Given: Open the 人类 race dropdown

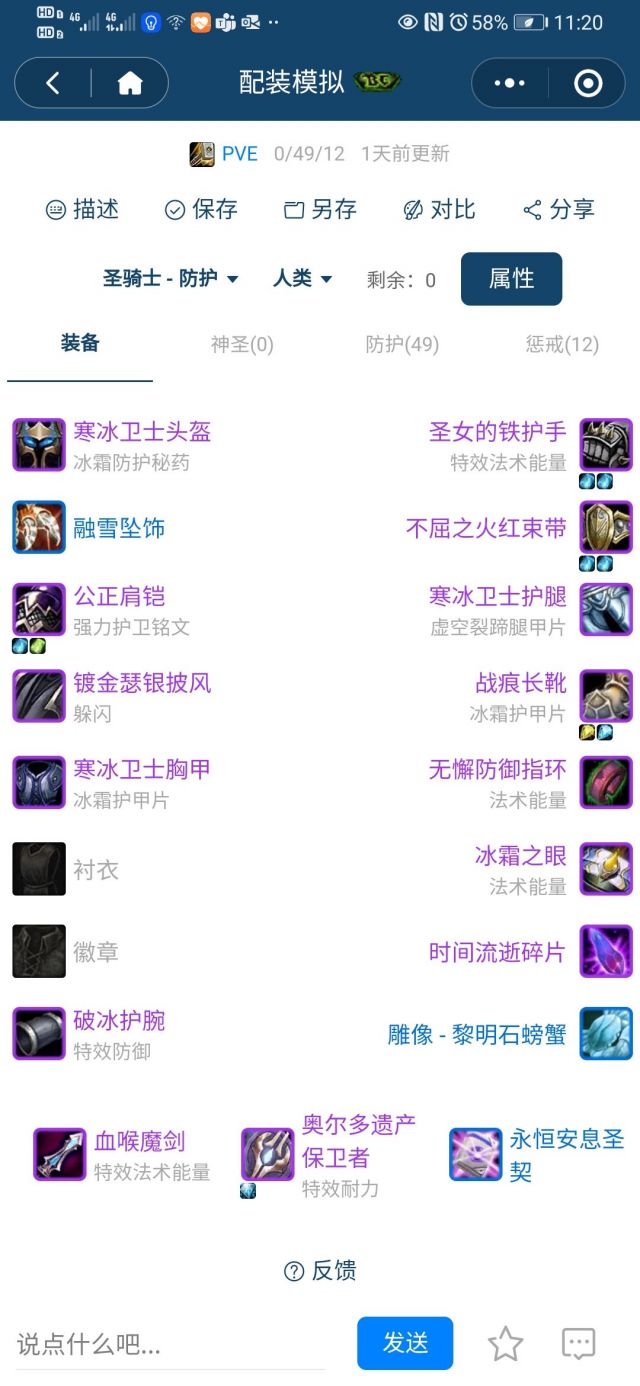Looking at the screenshot, I should tap(302, 278).
